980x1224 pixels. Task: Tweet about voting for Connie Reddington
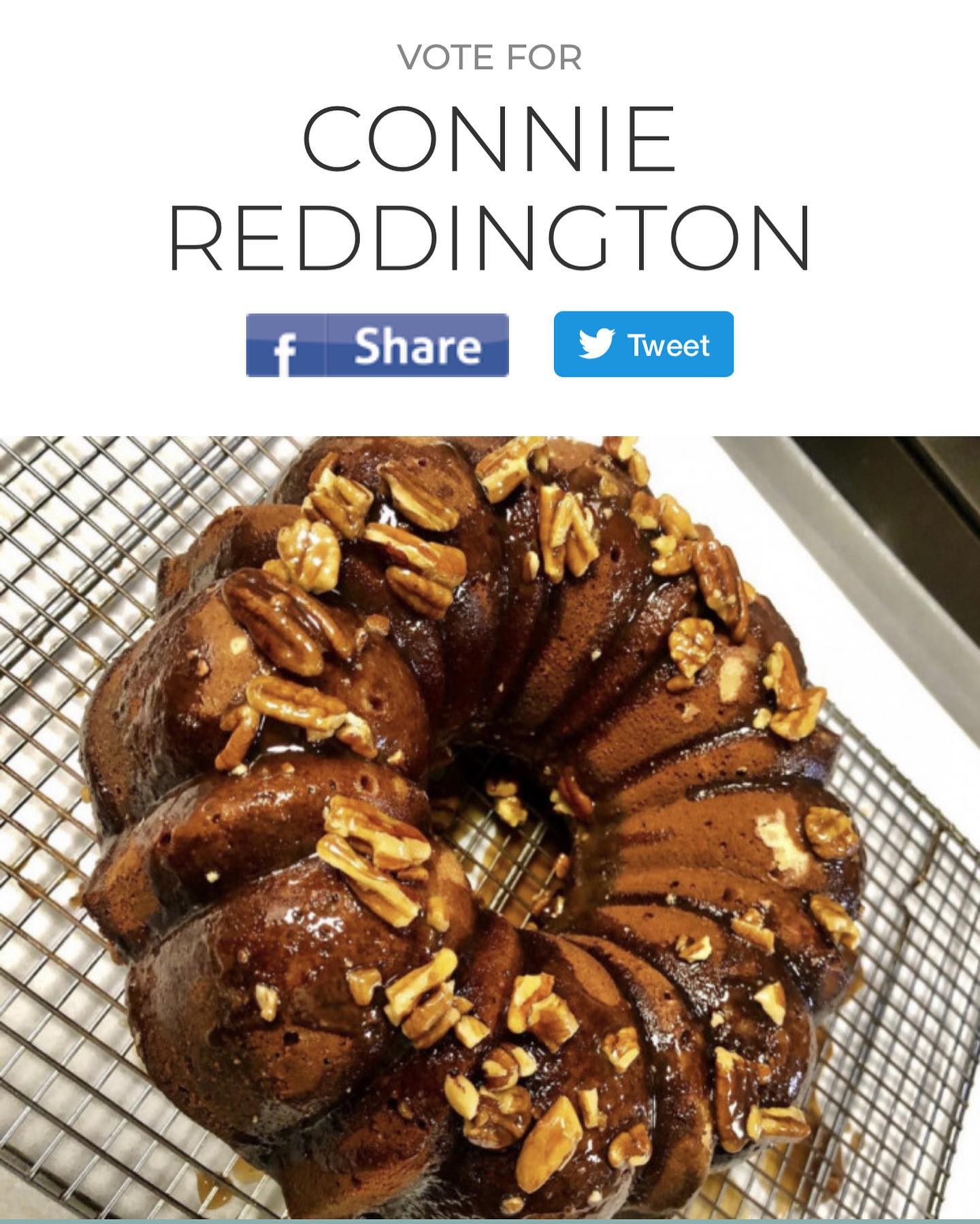coord(643,344)
